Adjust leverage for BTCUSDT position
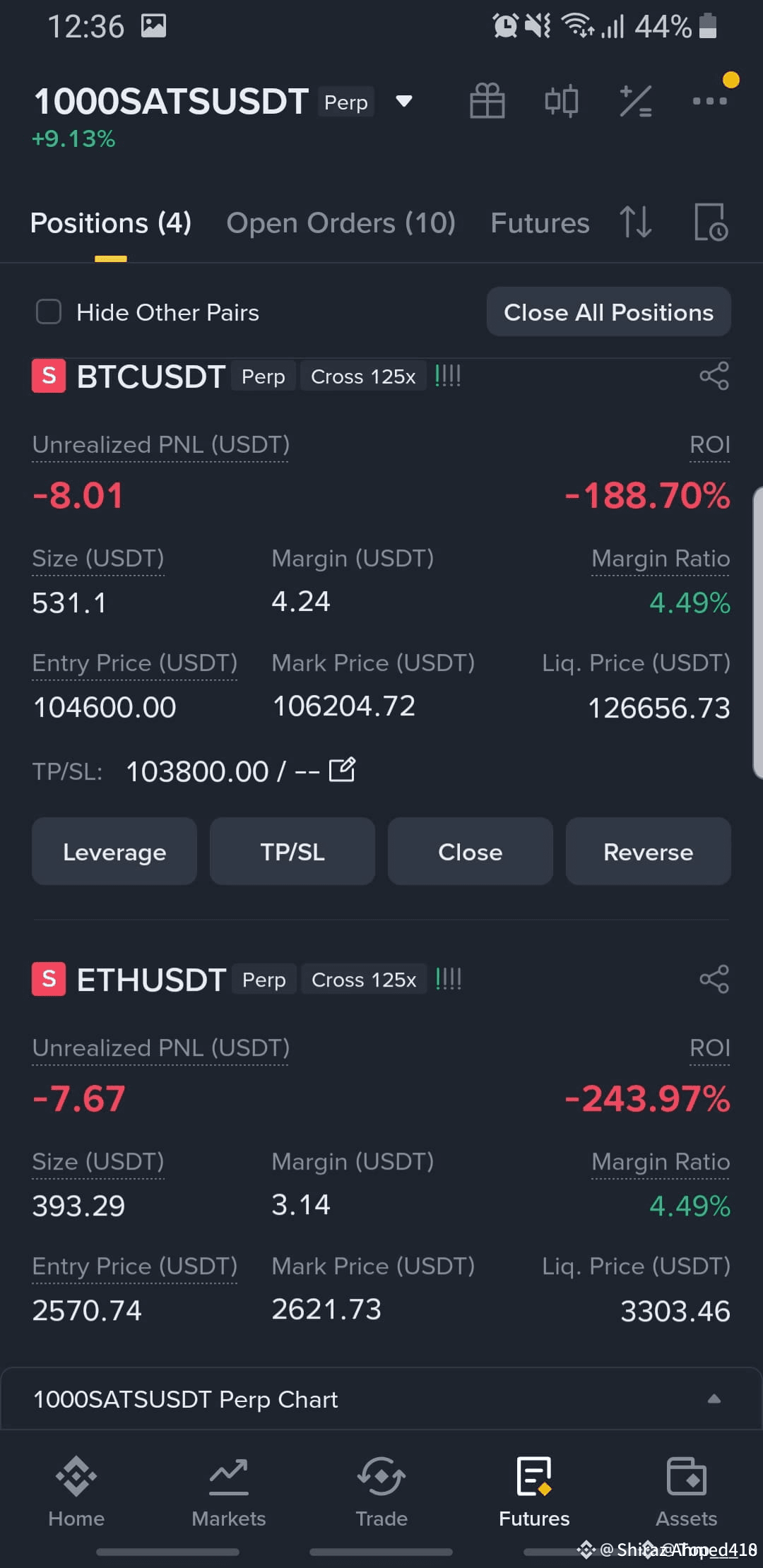The width and height of the screenshot is (763, 1568). click(x=114, y=852)
